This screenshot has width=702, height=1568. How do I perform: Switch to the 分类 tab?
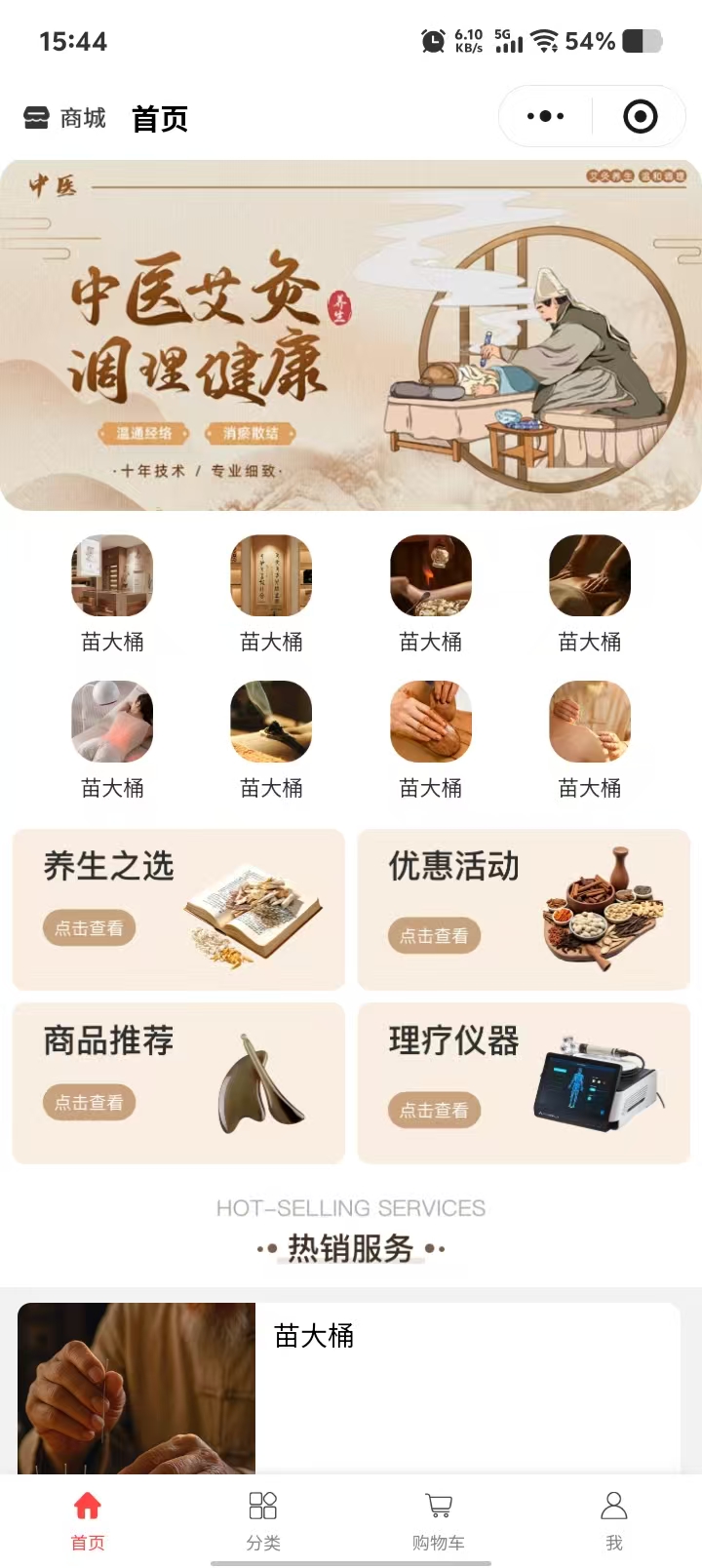tap(263, 1519)
